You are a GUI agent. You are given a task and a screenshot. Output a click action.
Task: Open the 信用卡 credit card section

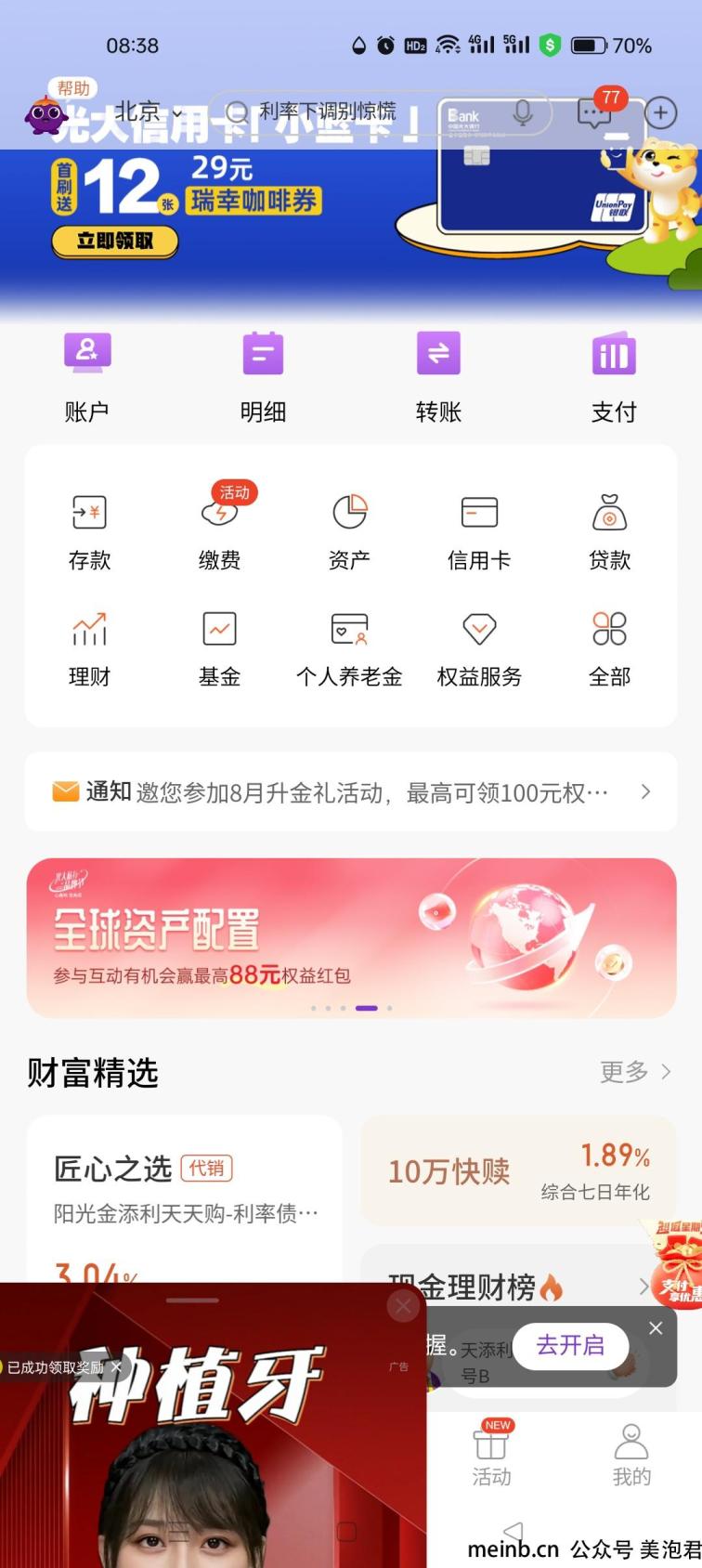point(479,530)
